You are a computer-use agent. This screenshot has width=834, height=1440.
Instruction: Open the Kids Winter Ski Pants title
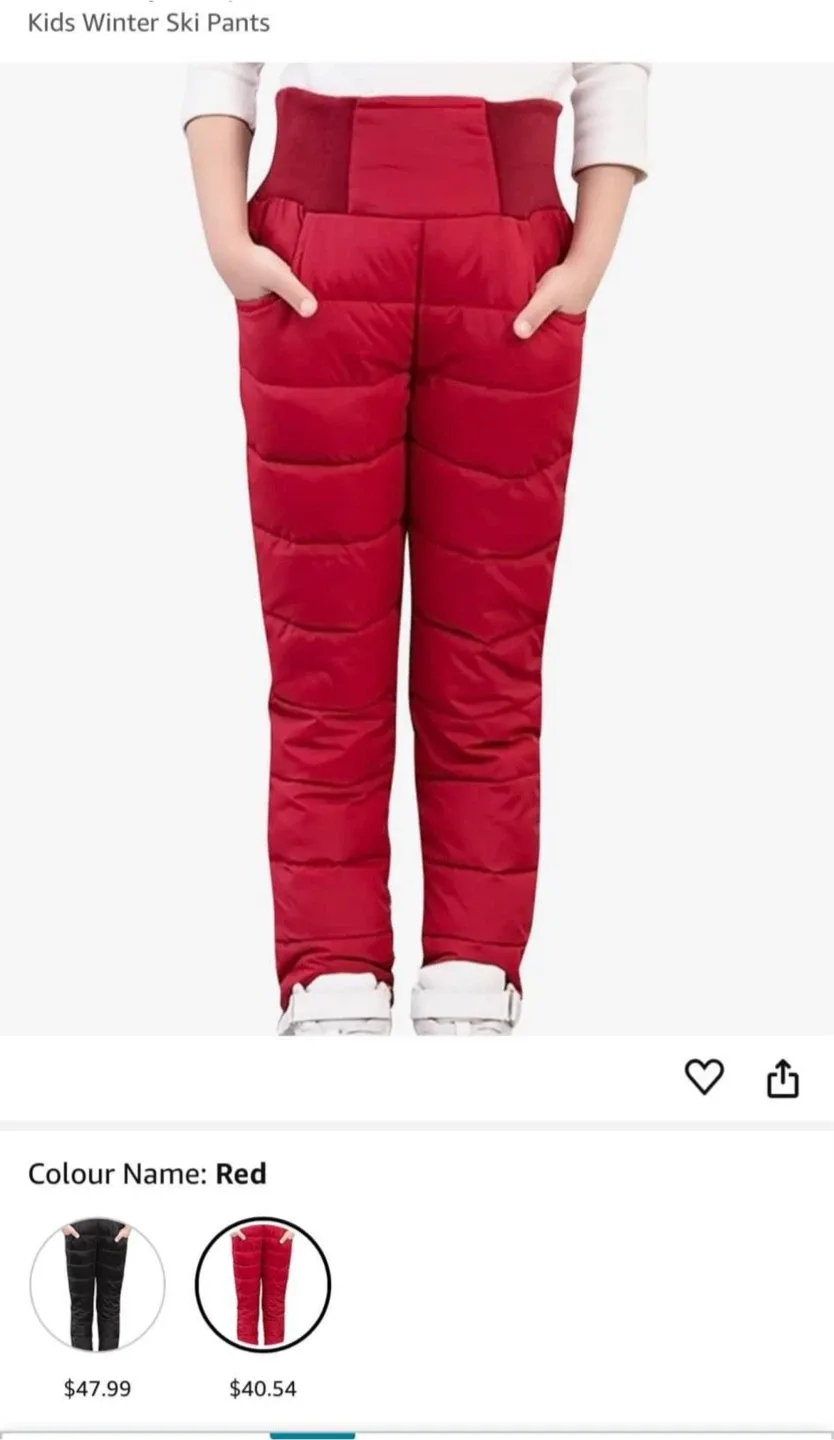click(149, 23)
